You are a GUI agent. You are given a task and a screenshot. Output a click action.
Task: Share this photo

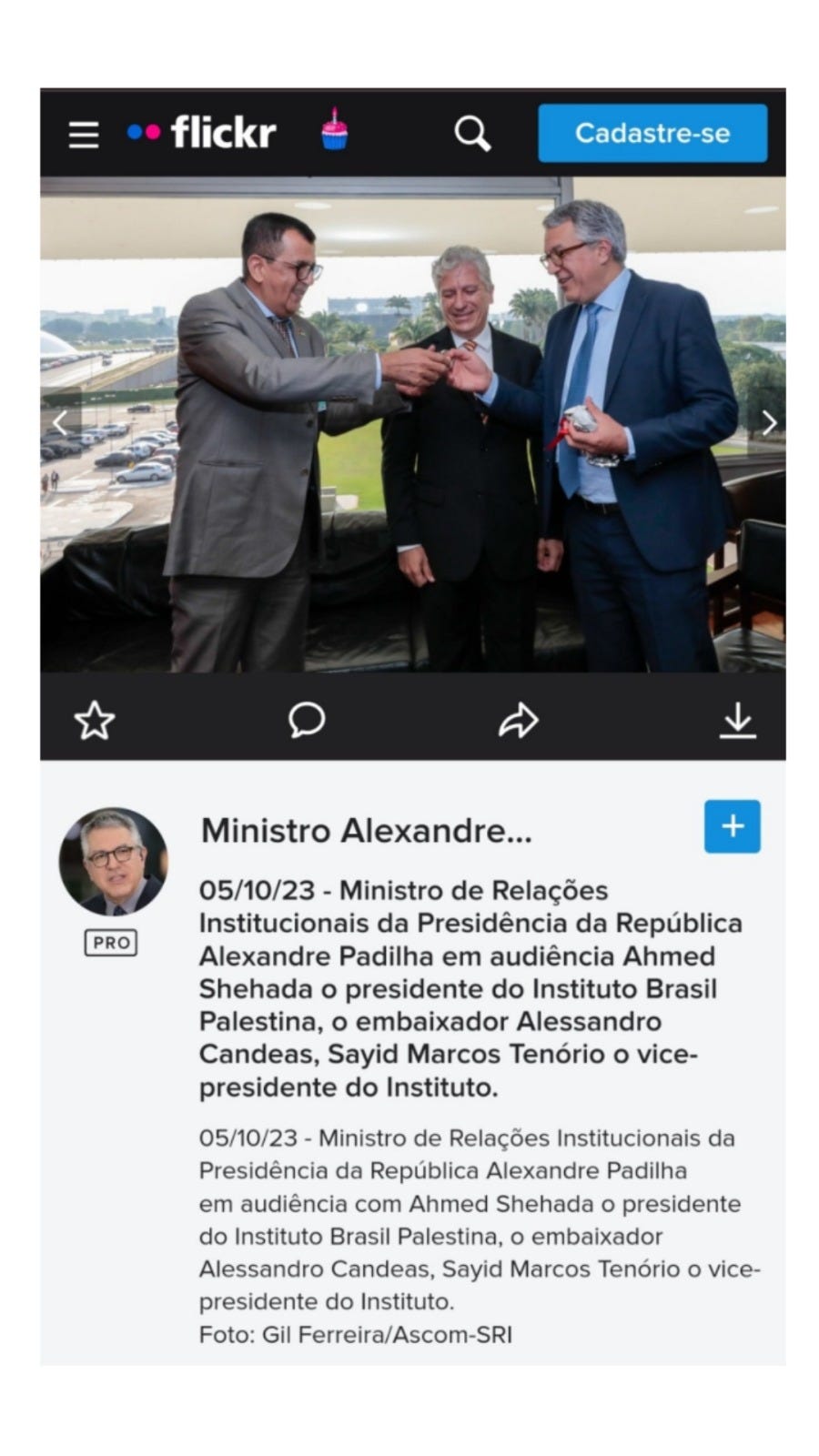pos(519,720)
